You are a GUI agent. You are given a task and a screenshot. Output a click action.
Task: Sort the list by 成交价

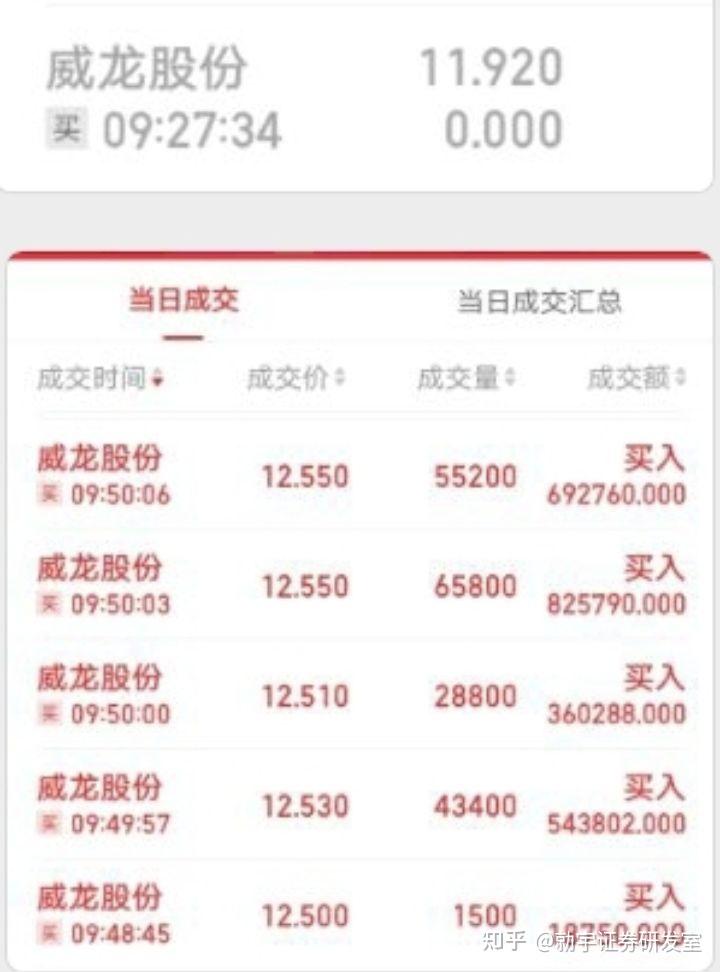(296, 379)
